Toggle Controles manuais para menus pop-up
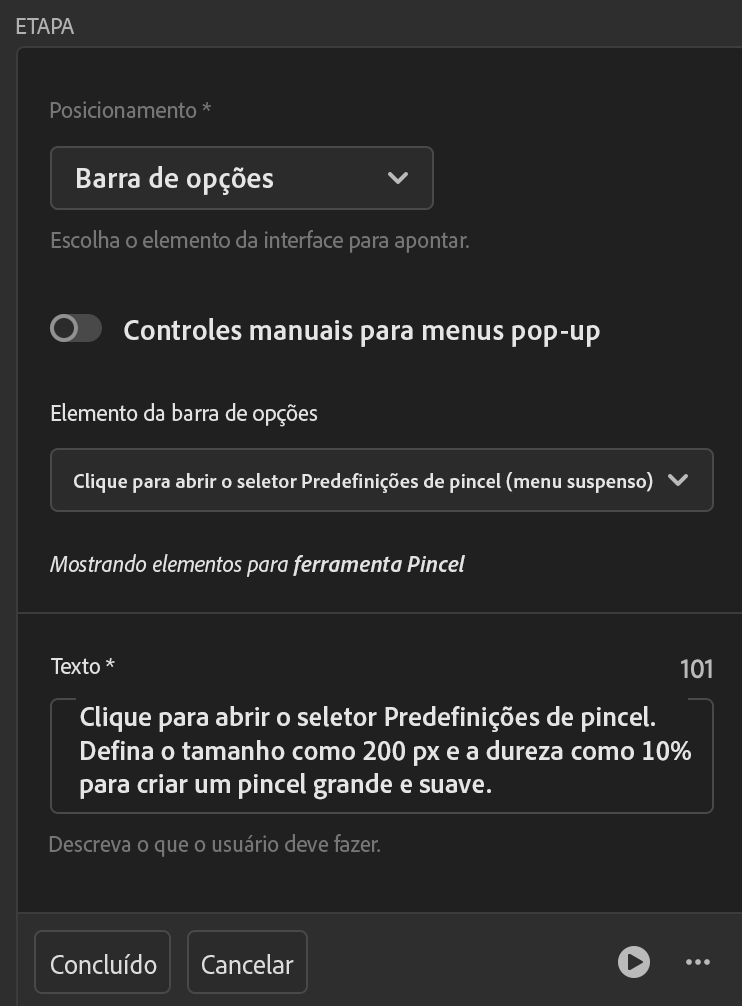Screen dimensions: 742x1006 [76, 329]
